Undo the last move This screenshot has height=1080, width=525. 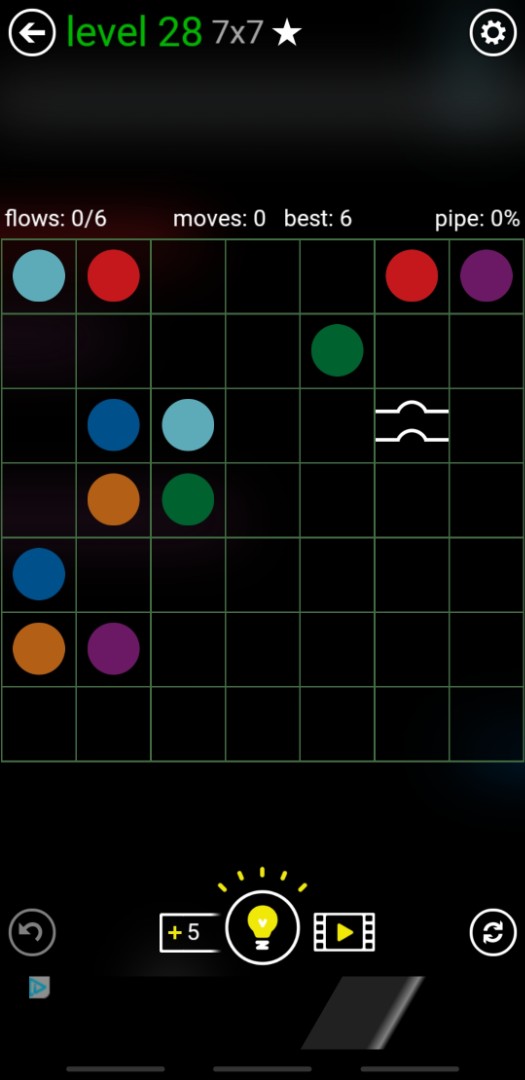tap(32, 932)
